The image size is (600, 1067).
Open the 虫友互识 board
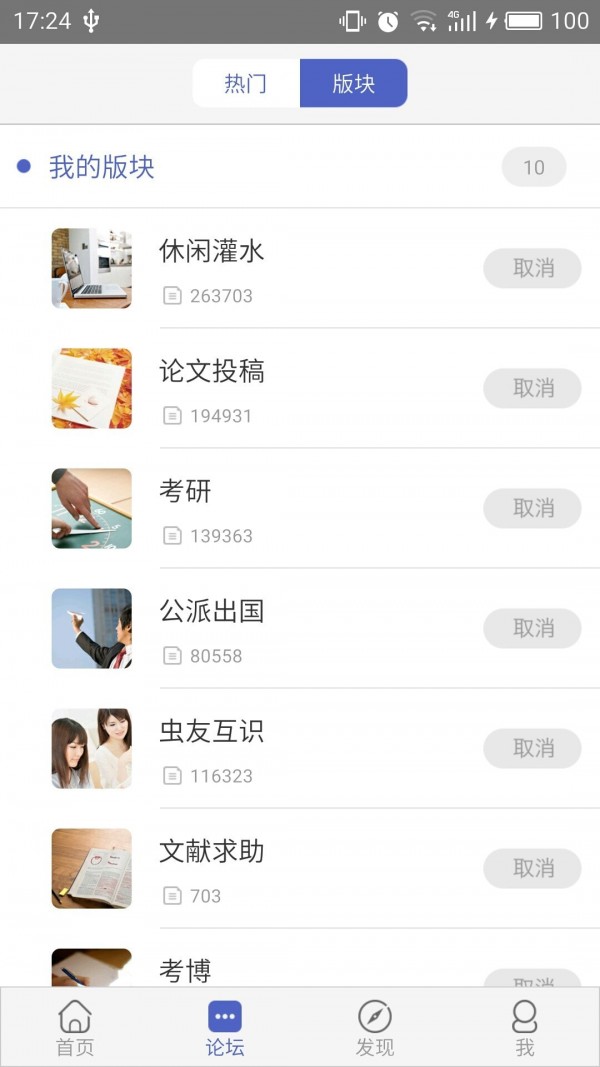pos(212,731)
